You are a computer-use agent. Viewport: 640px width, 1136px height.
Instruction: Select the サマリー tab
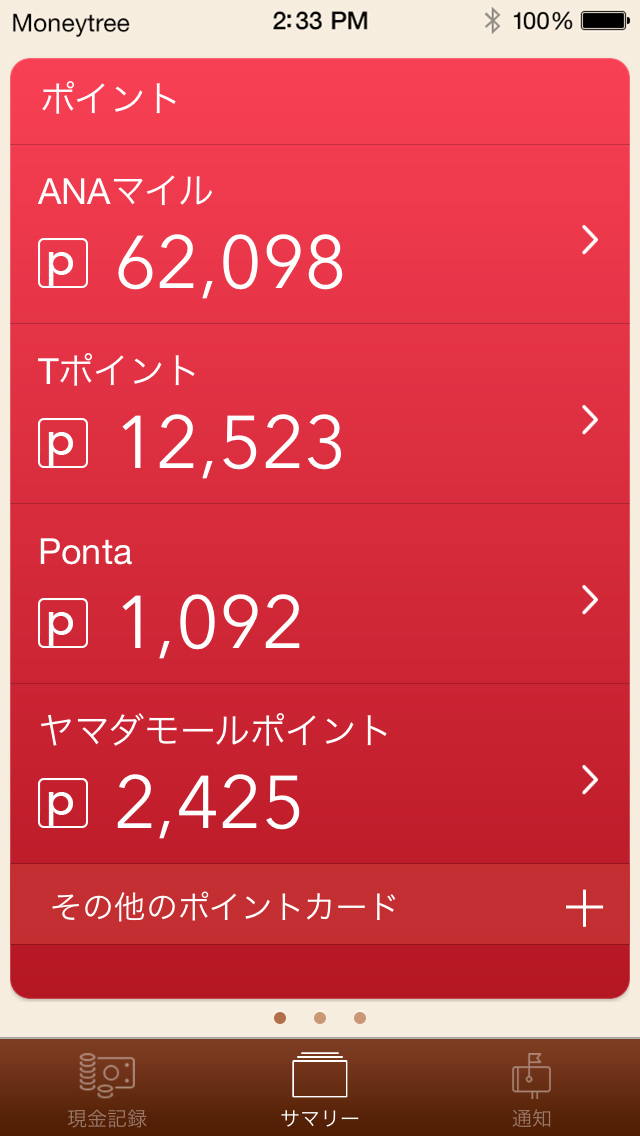pos(320,1085)
